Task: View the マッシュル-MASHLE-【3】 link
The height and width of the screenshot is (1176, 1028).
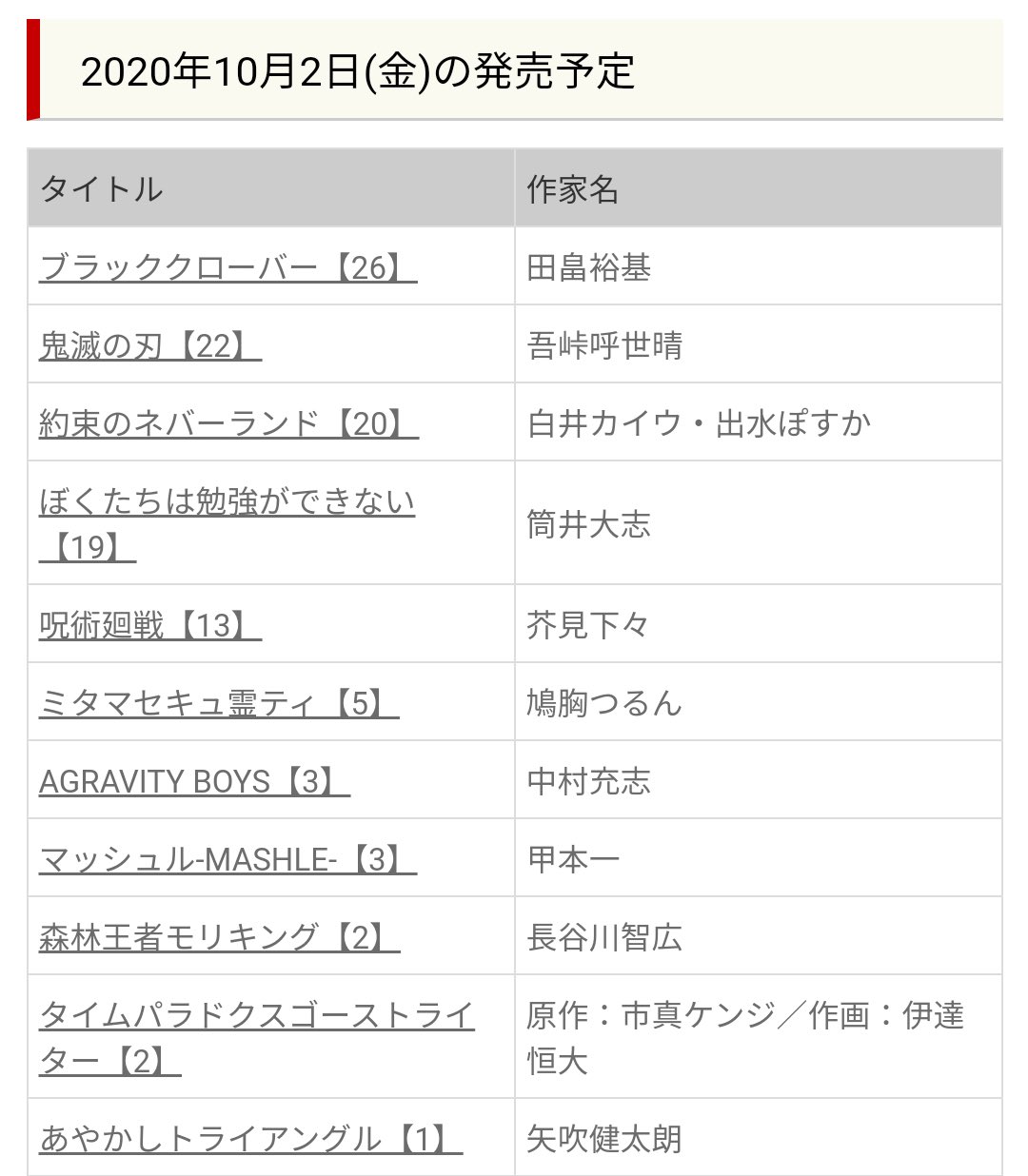Action: tap(227, 859)
